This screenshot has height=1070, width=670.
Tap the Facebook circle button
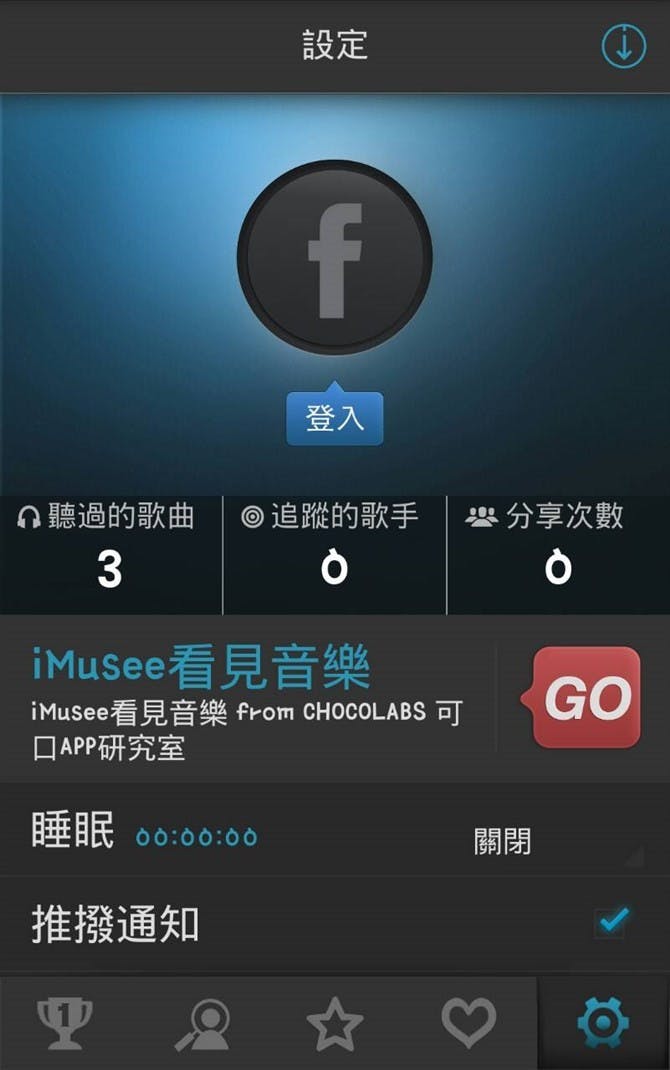click(x=335, y=255)
